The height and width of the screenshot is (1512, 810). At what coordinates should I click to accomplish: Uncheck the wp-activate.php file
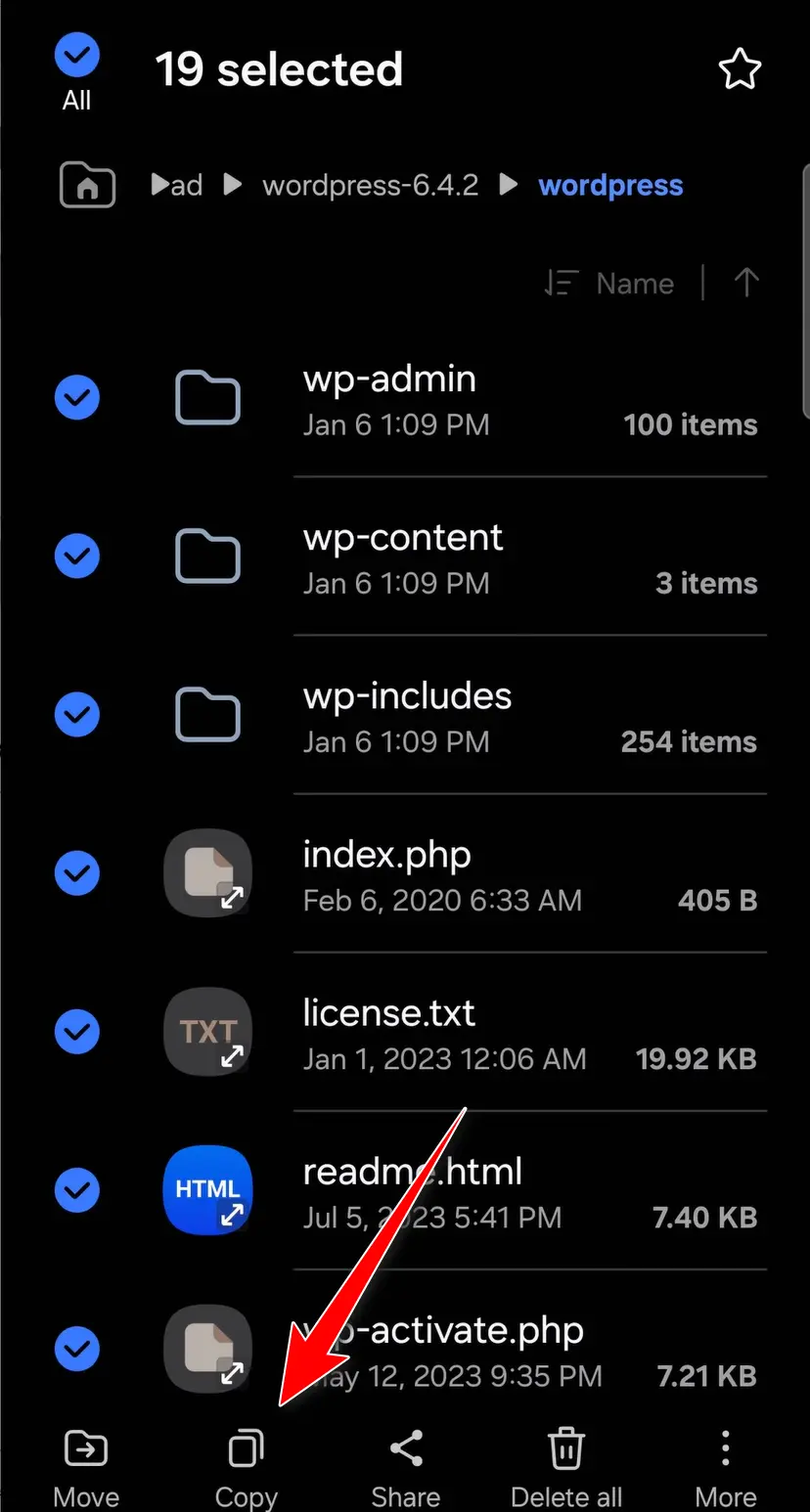pos(77,1351)
